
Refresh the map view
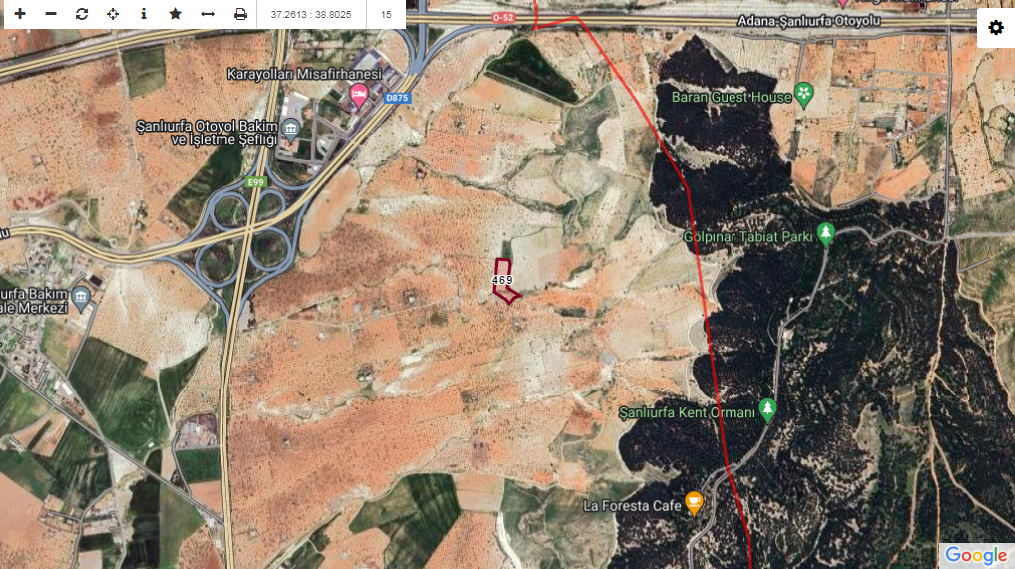tap(82, 14)
